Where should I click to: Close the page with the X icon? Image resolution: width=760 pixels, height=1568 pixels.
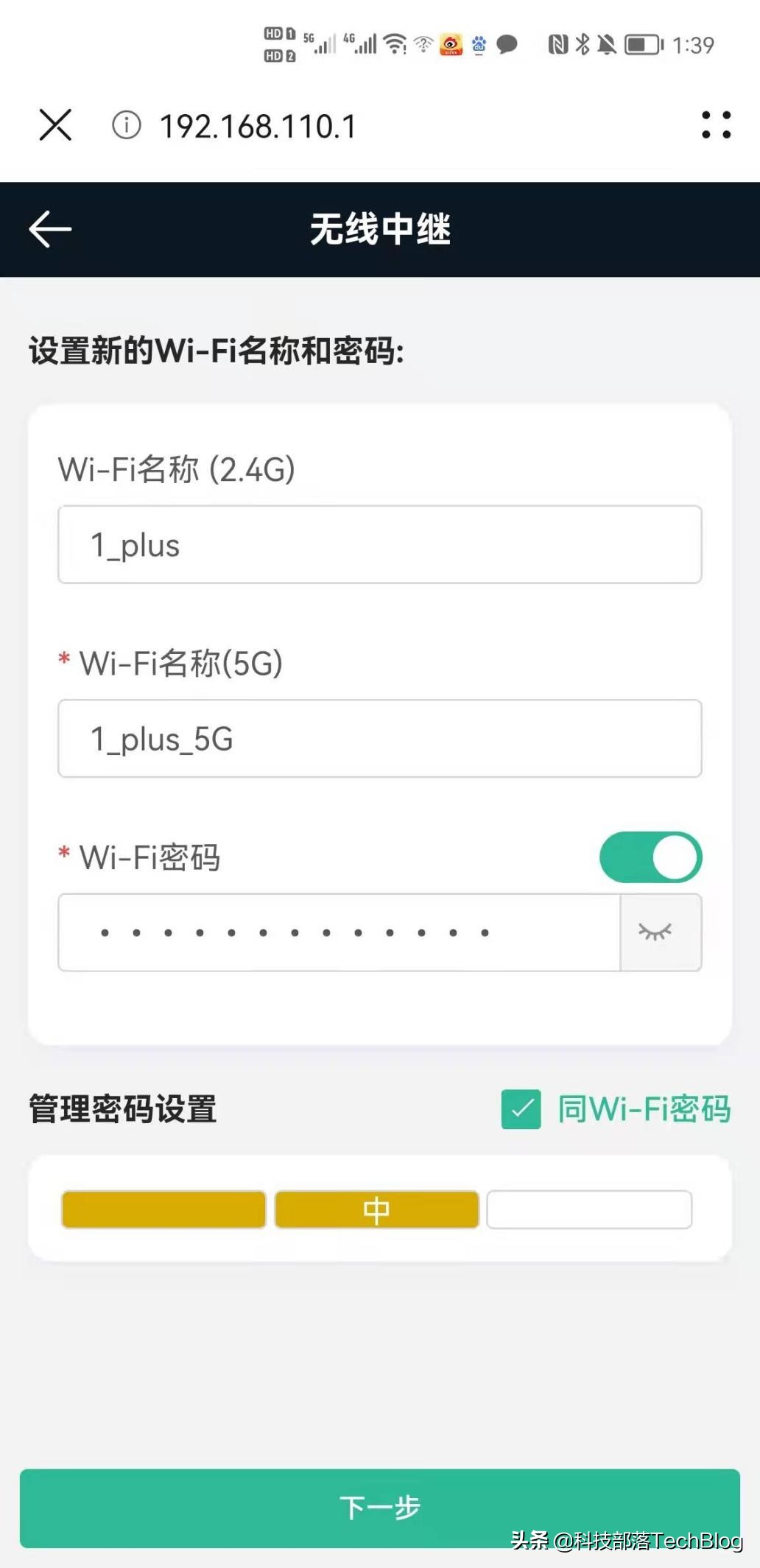coord(54,125)
